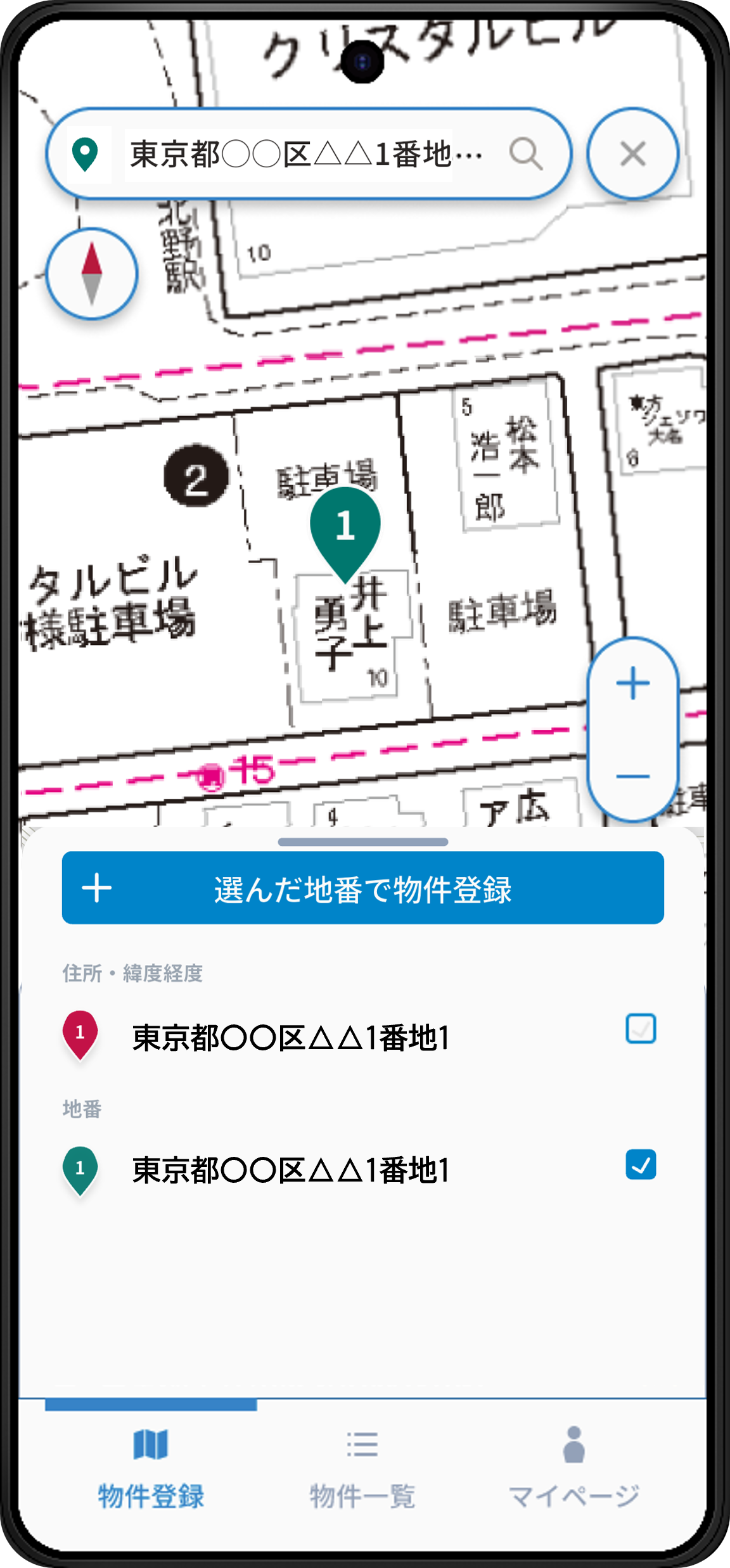The height and width of the screenshot is (1568, 730).
Task: Zoom in with the plus button
Action: coord(632,684)
